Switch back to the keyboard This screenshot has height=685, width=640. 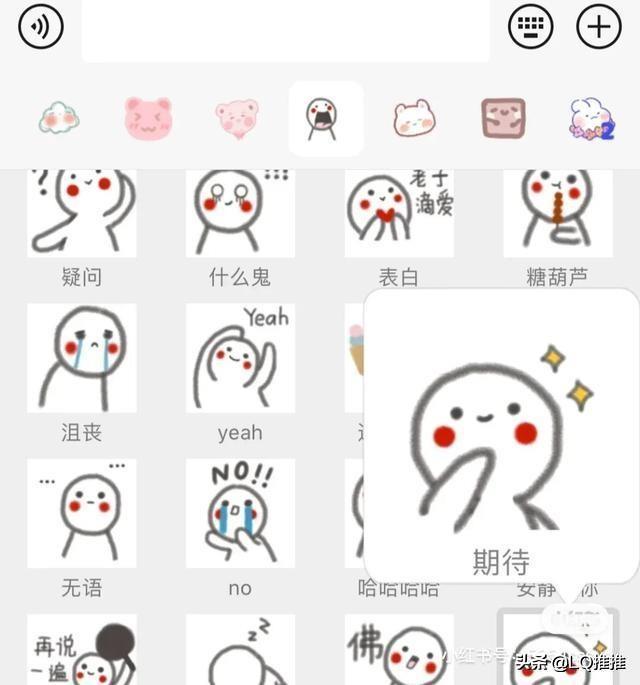click(530, 26)
